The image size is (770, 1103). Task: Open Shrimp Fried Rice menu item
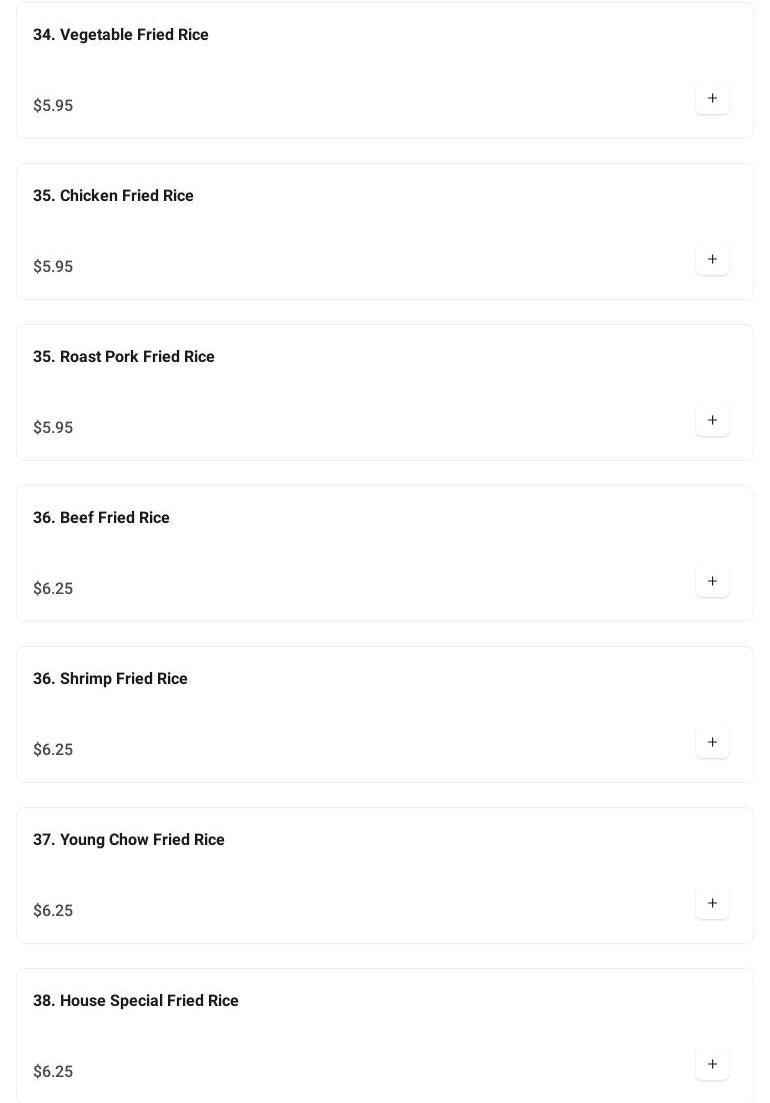point(110,679)
